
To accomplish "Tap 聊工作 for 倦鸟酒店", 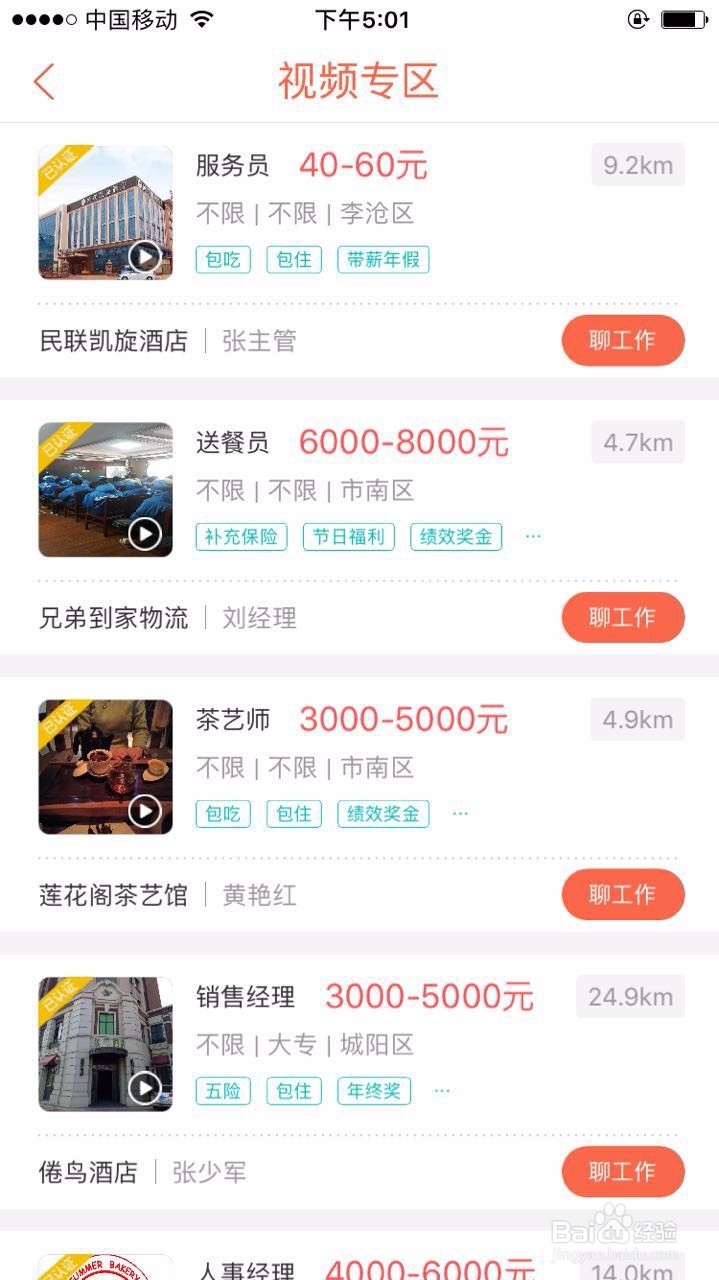I will click(623, 1172).
